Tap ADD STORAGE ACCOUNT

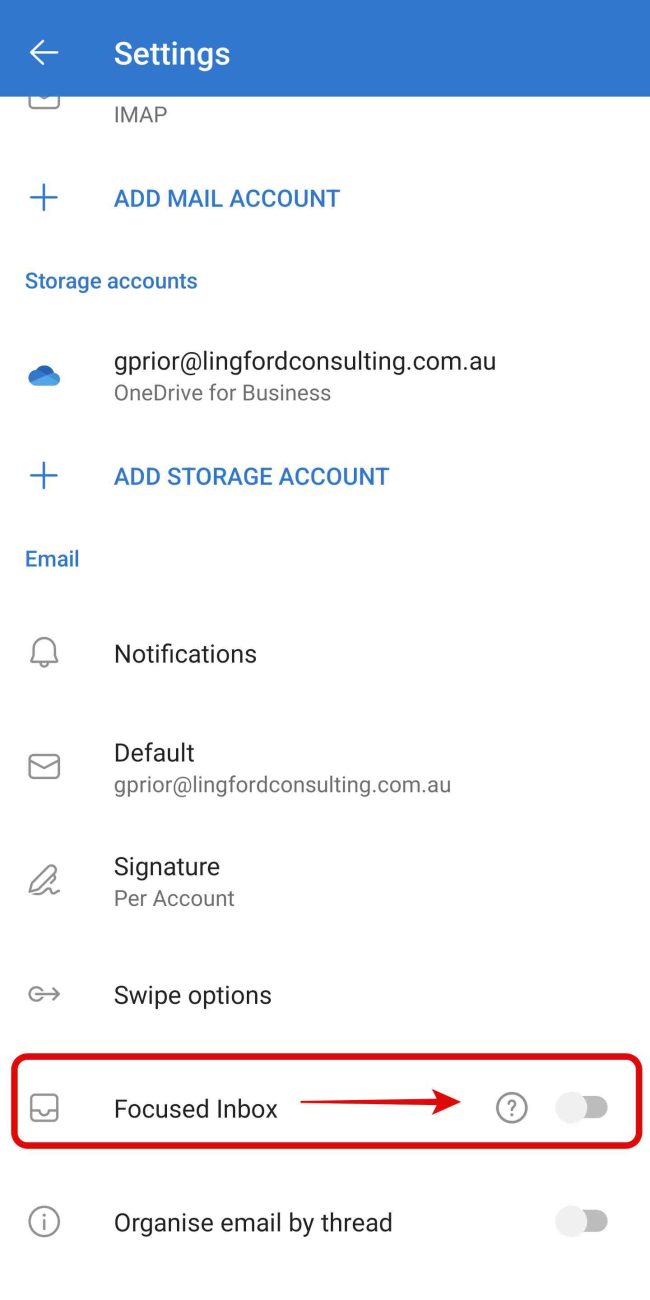[325, 476]
